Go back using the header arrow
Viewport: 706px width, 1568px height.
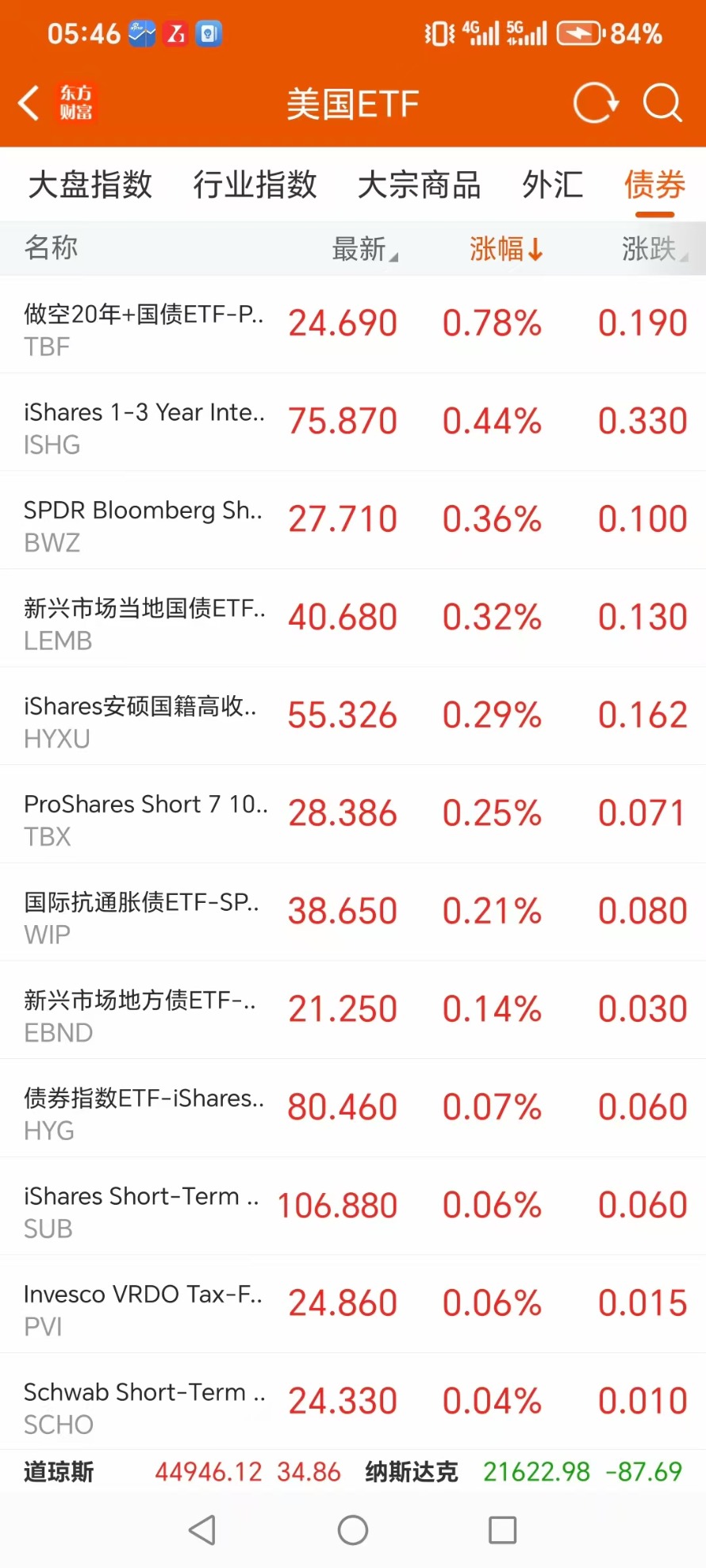(29, 103)
